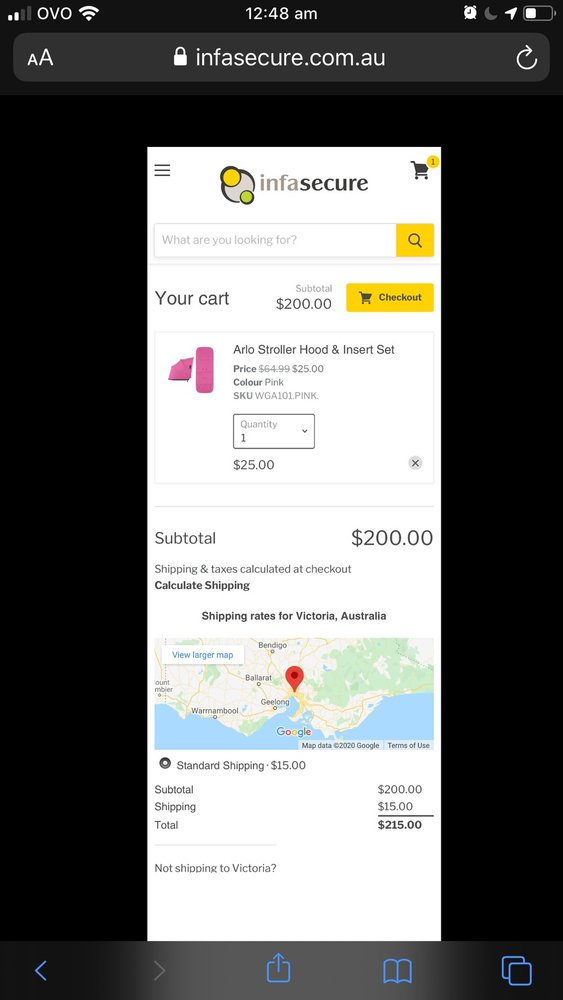Tap the Calculate Shipping link
Viewport: 563px width, 1000px height.
click(x=202, y=585)
